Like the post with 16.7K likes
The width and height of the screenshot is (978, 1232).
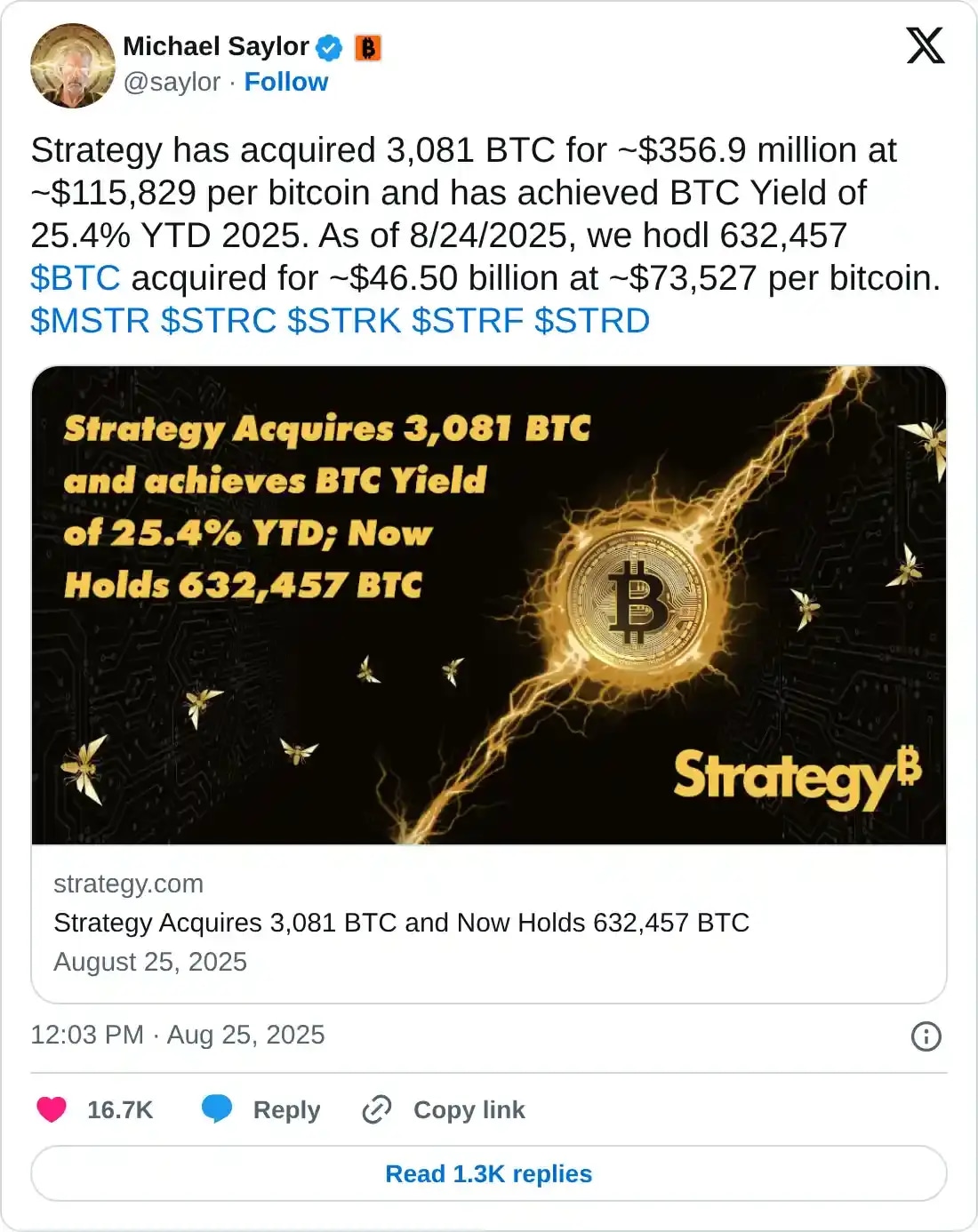click(52, 1109)
